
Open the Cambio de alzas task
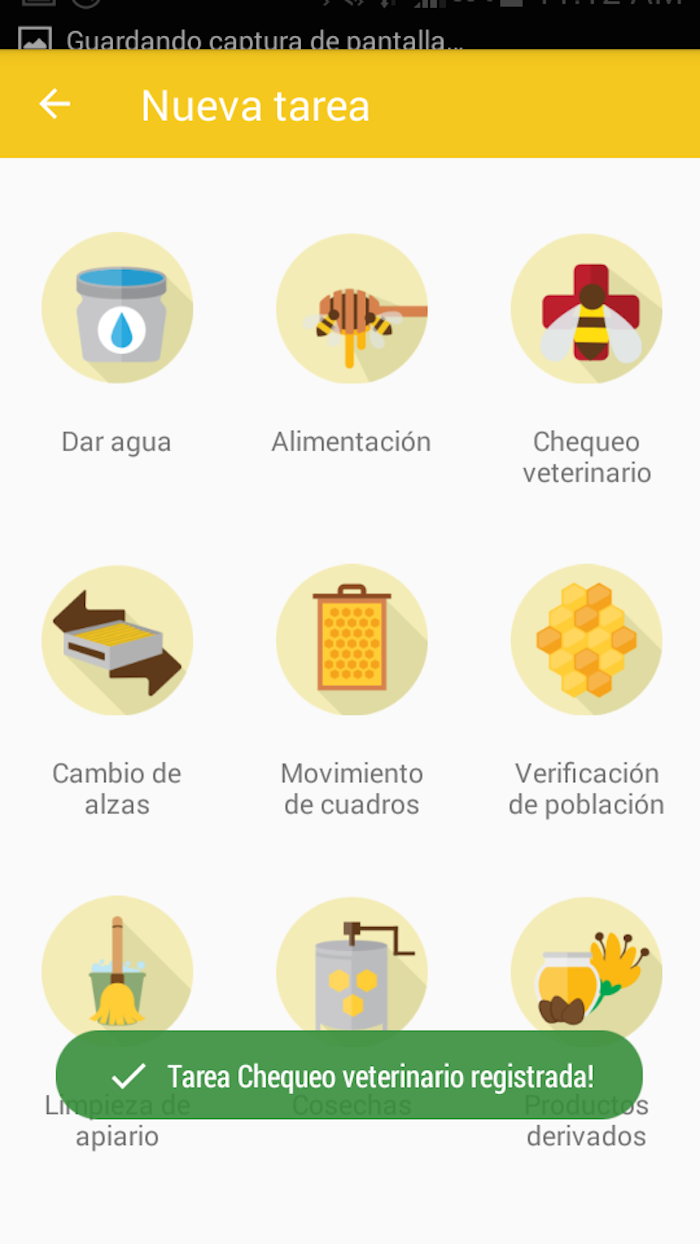coord(117,640)
